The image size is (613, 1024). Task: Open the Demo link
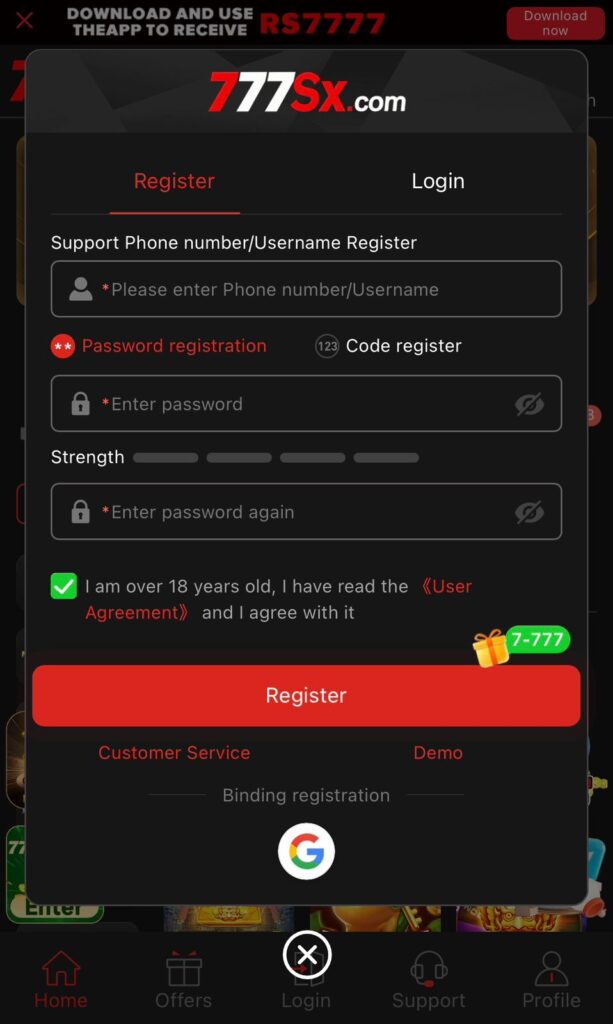[438, 753]
